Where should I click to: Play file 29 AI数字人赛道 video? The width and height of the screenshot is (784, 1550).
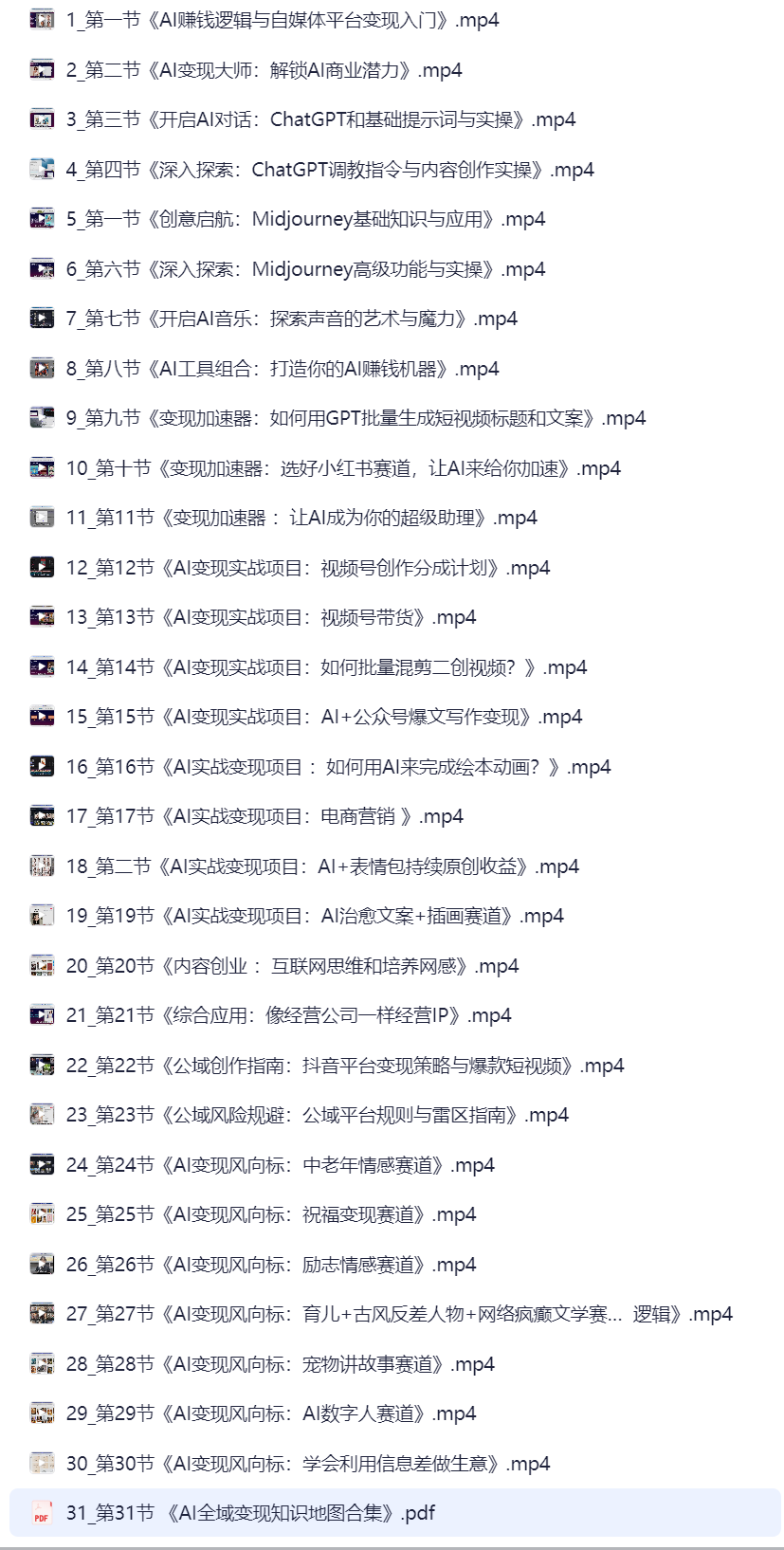click(x=271, y=1413)
